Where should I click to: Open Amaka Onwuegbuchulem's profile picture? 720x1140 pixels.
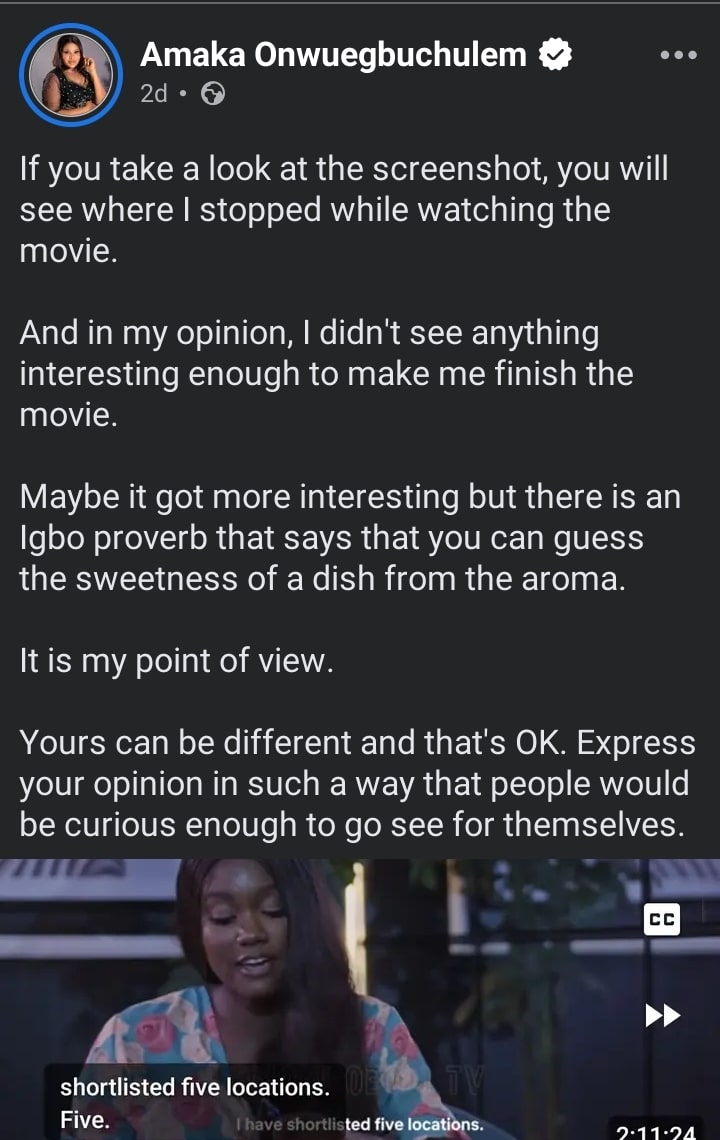point(70,74)
